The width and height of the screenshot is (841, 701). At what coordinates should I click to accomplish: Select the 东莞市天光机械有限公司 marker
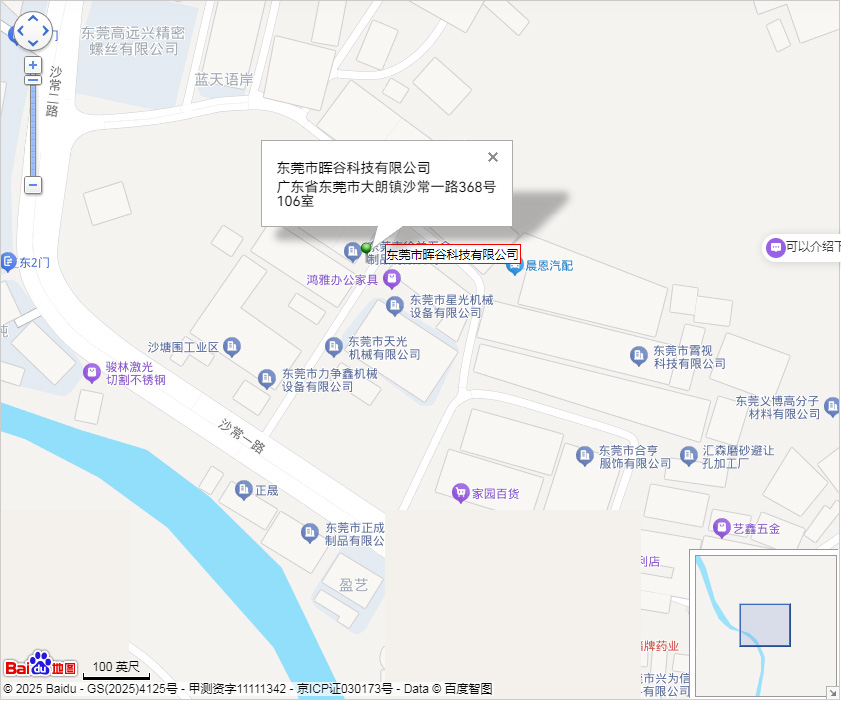[x=334, y=347]
